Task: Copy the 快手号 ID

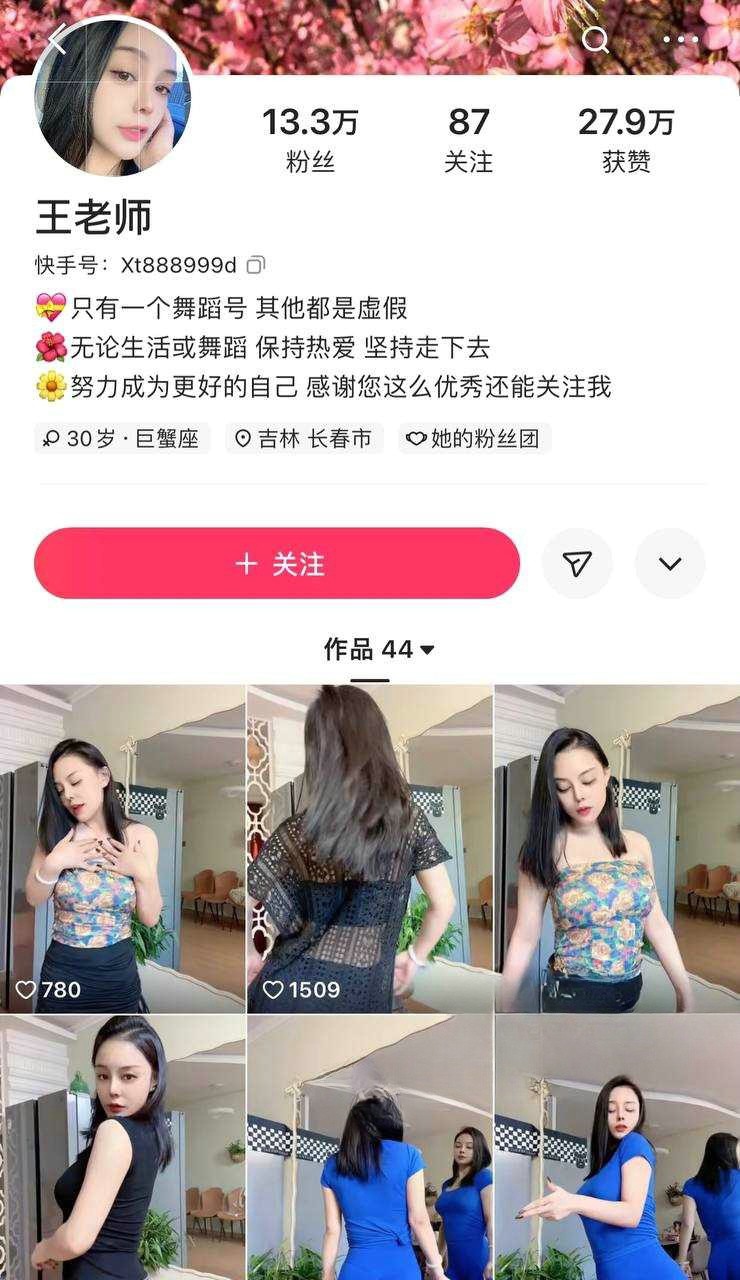Action: pyautogui.click(x=256, y=265)
